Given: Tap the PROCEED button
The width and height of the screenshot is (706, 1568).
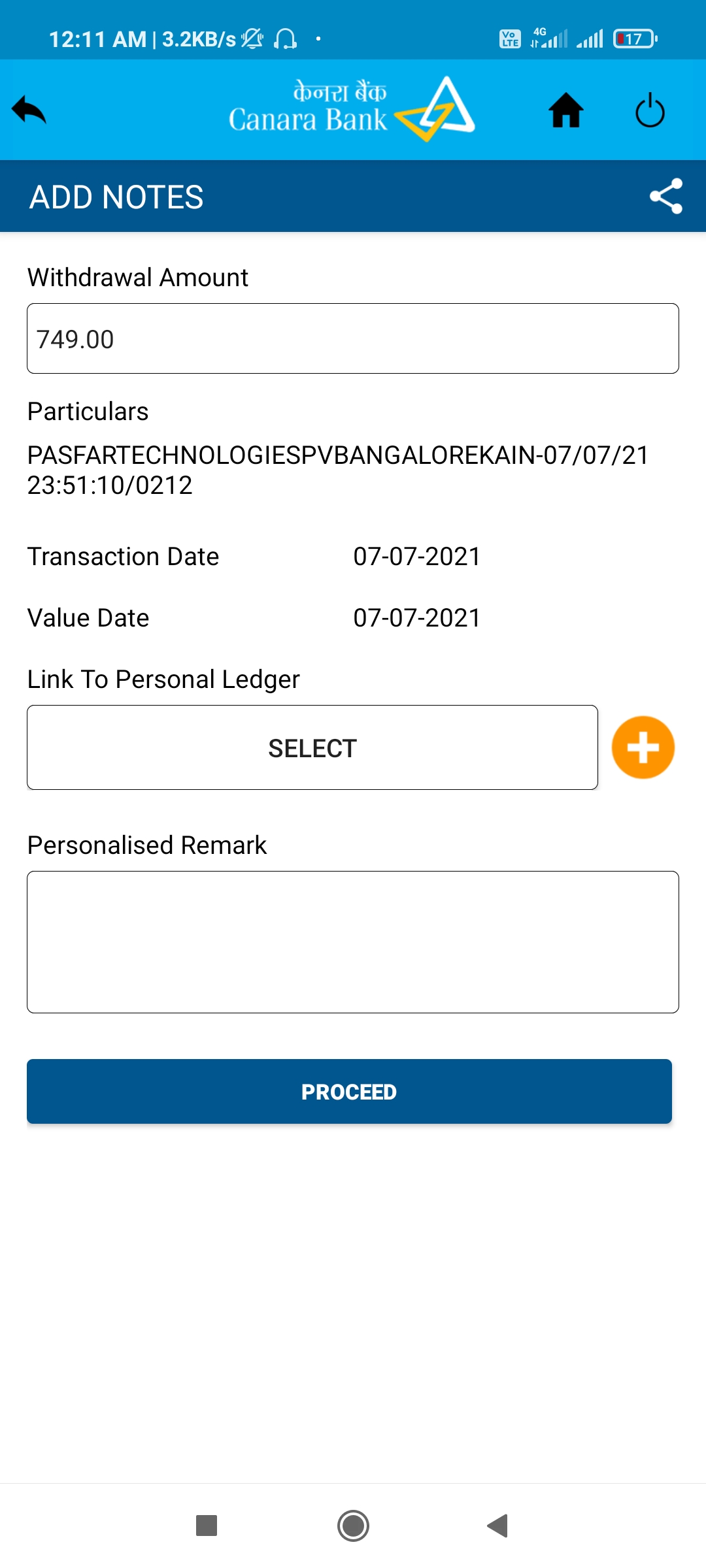Looking at the screenshot, I should (x=349, y=1091).
